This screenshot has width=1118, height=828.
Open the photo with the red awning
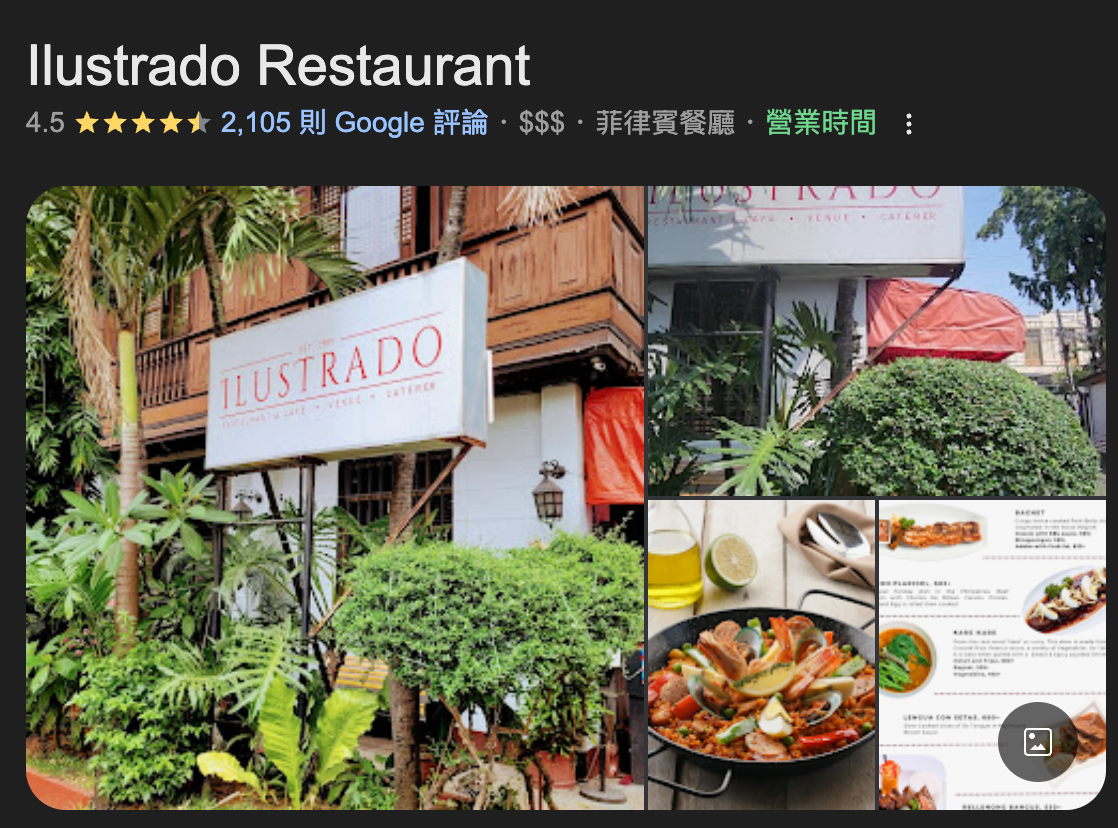pos(876,340)
